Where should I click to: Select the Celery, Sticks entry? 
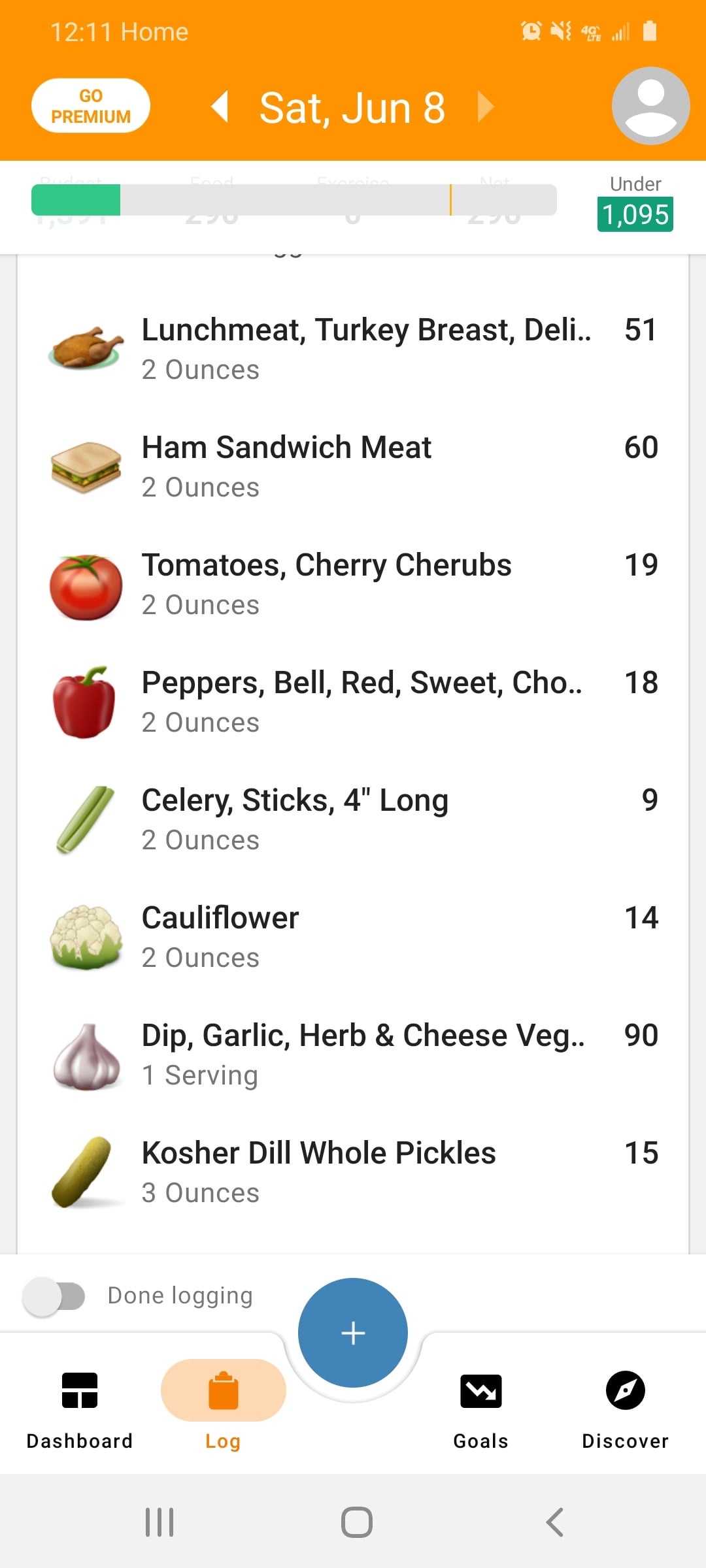point(353,819)
